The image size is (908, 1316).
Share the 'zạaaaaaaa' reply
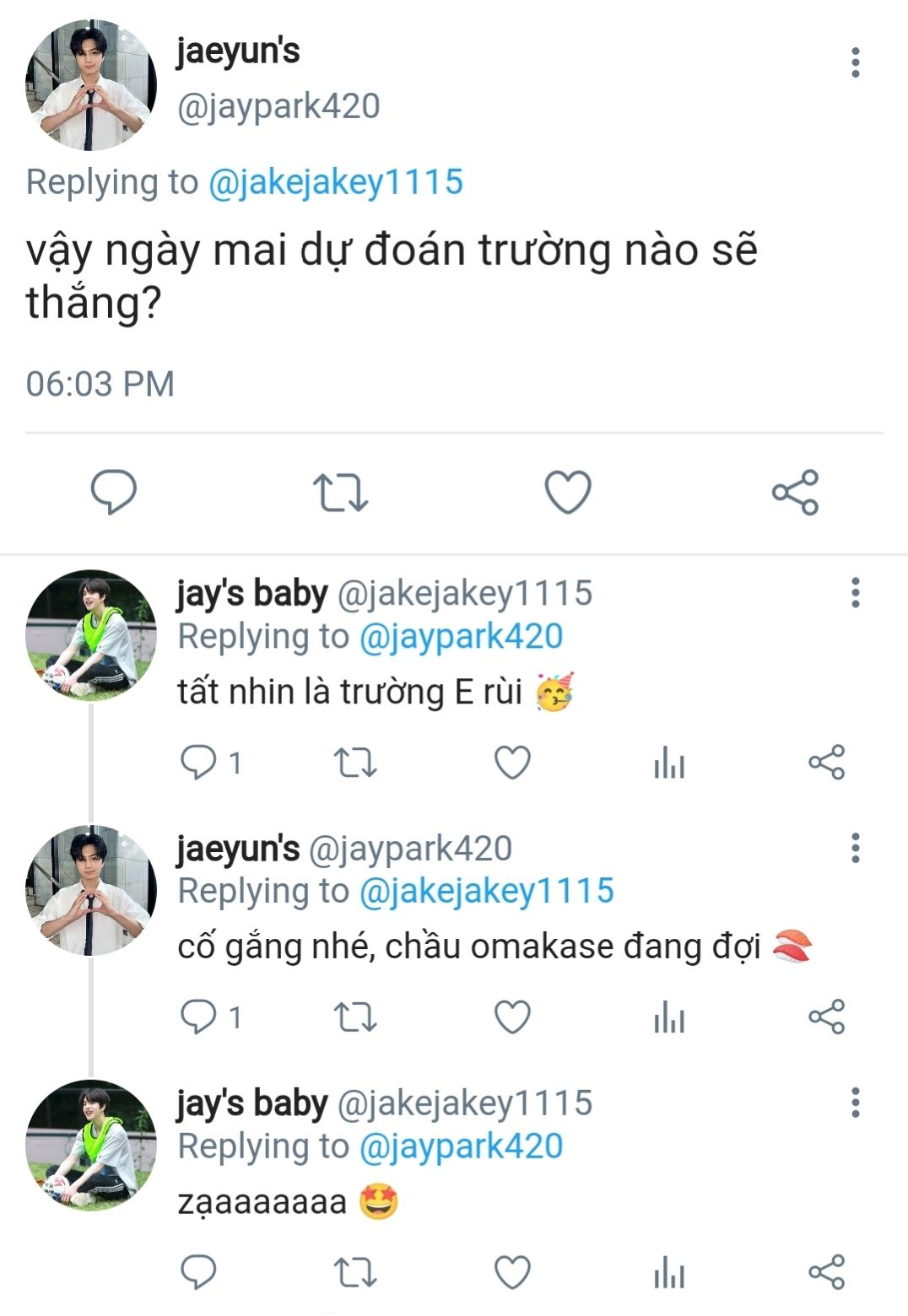(826, 1272)
